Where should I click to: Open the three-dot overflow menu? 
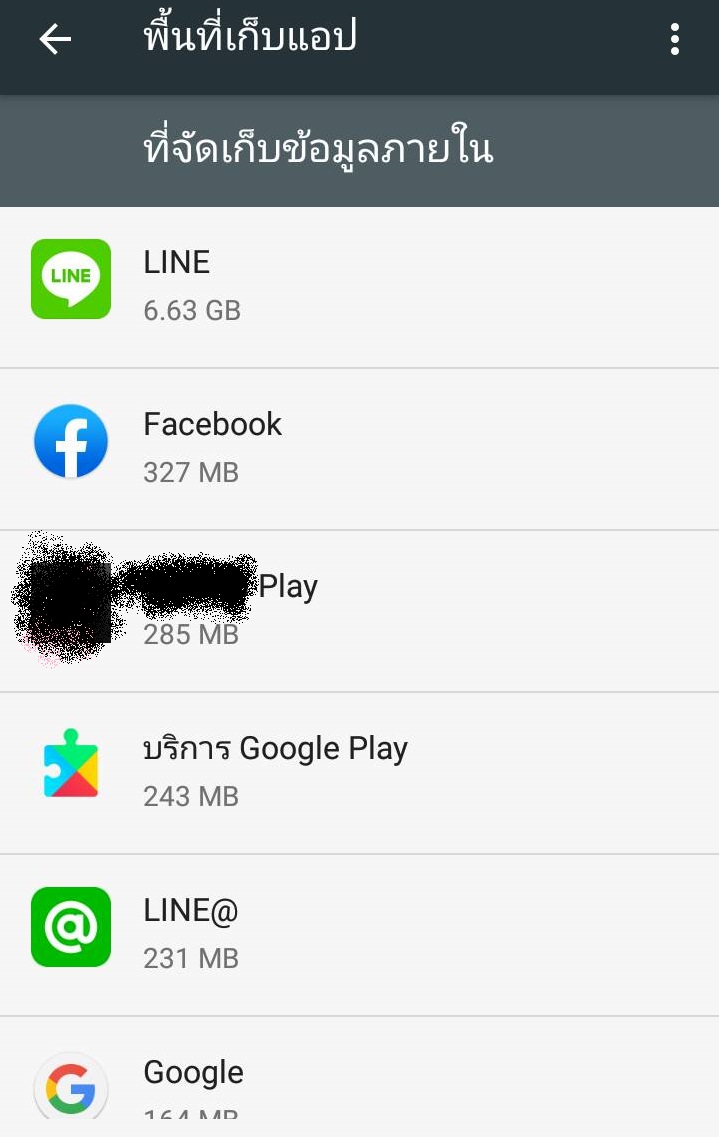[x=674, y=39]
